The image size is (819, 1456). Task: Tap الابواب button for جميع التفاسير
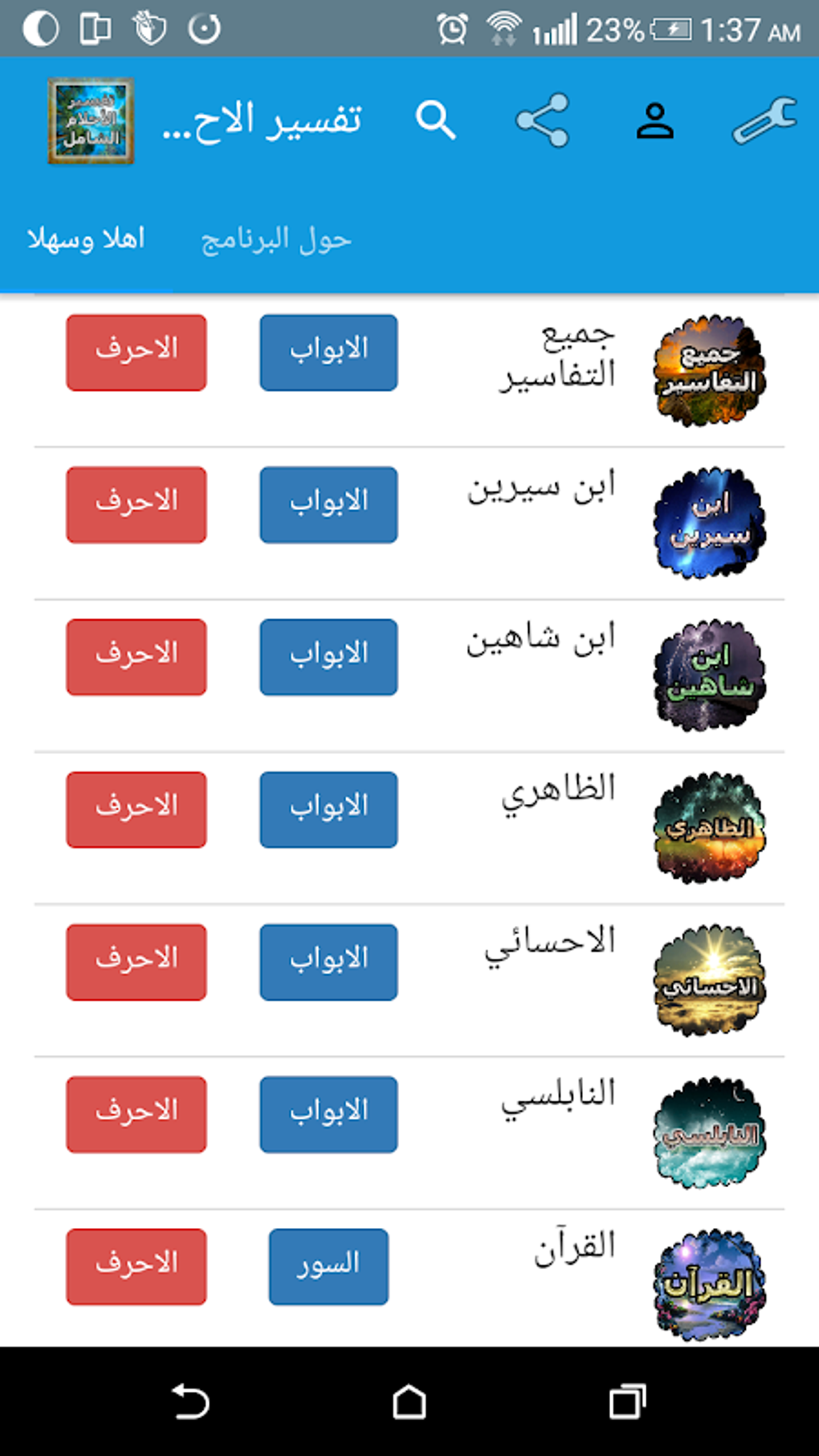pyautogui.click(x=328, y=353)
